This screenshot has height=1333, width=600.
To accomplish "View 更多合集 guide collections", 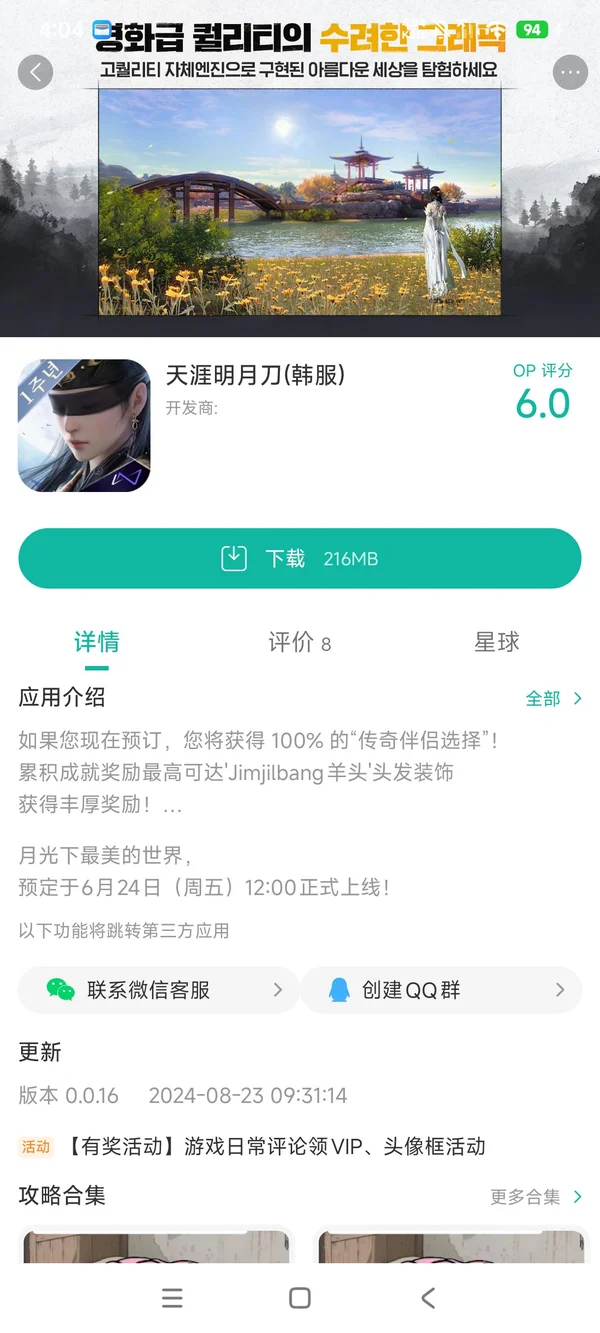I will point(535,1197).
